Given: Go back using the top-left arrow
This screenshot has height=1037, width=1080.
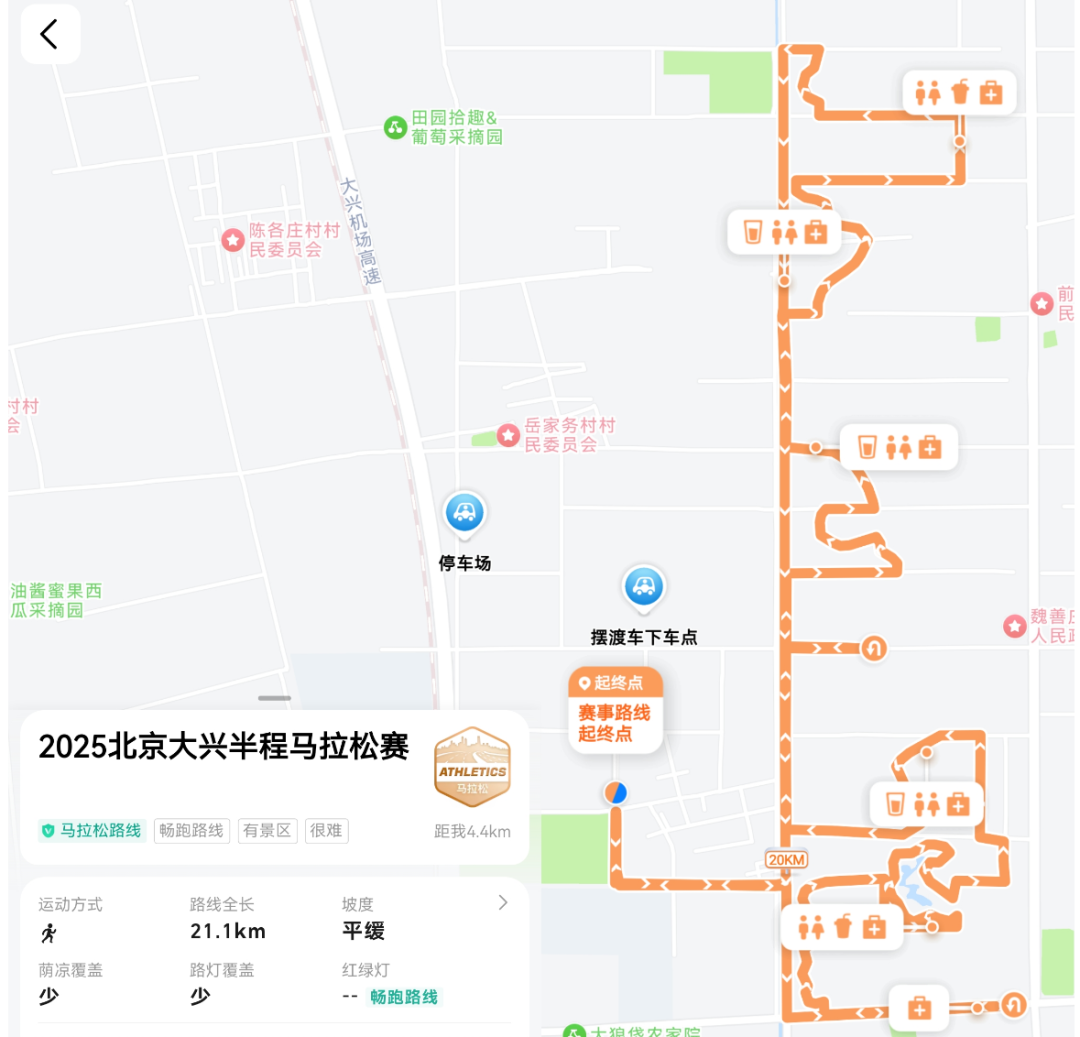Looking at the screenshot, I should (x=49, y=35).
